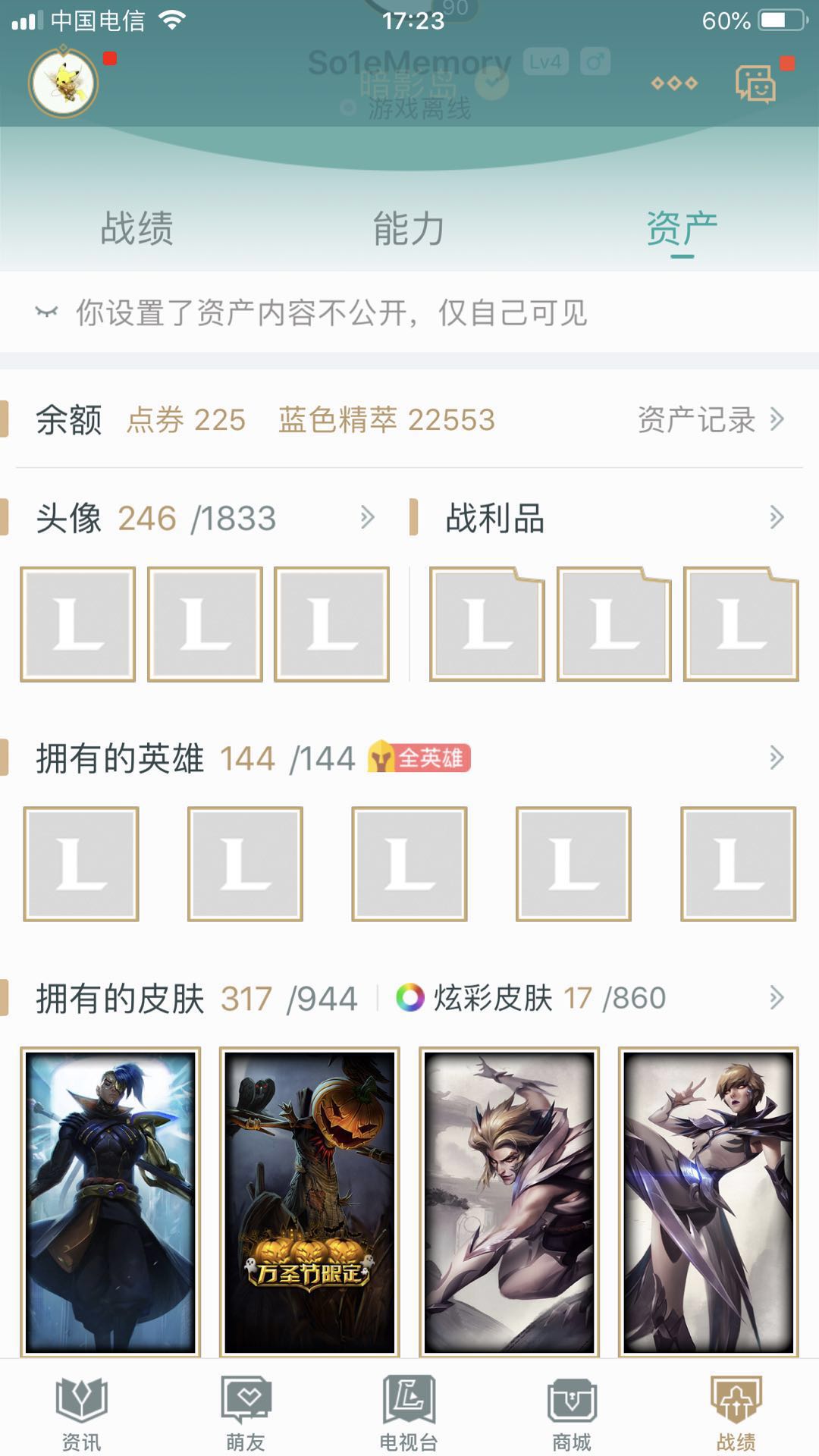View all 拥有的英雄 owned champions
The image size is (819, 1456).
point(409,758)
